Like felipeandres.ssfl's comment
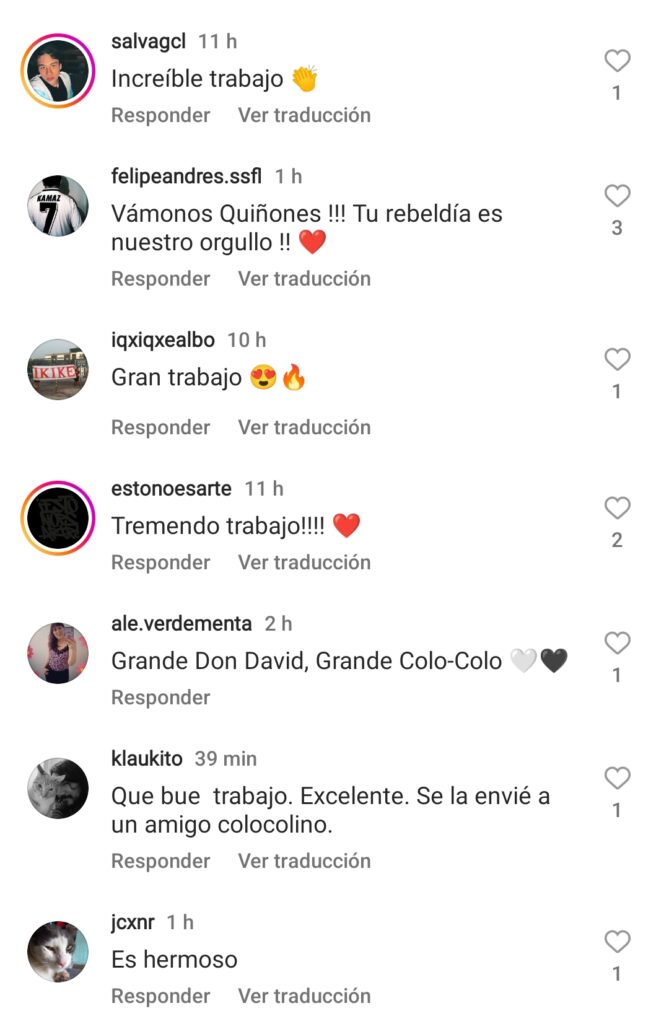Screen dimensions: 669x1024 617,196
